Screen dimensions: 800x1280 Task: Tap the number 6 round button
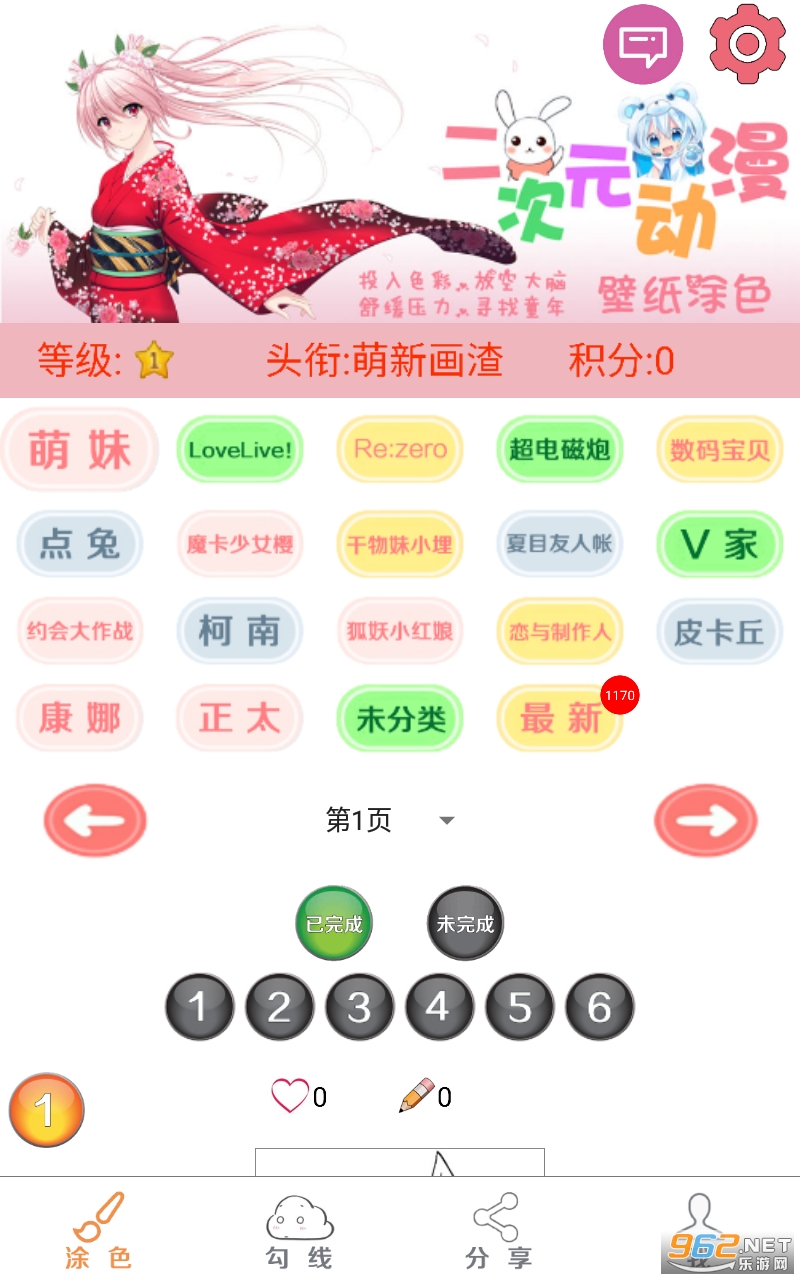pos(599,1007)
